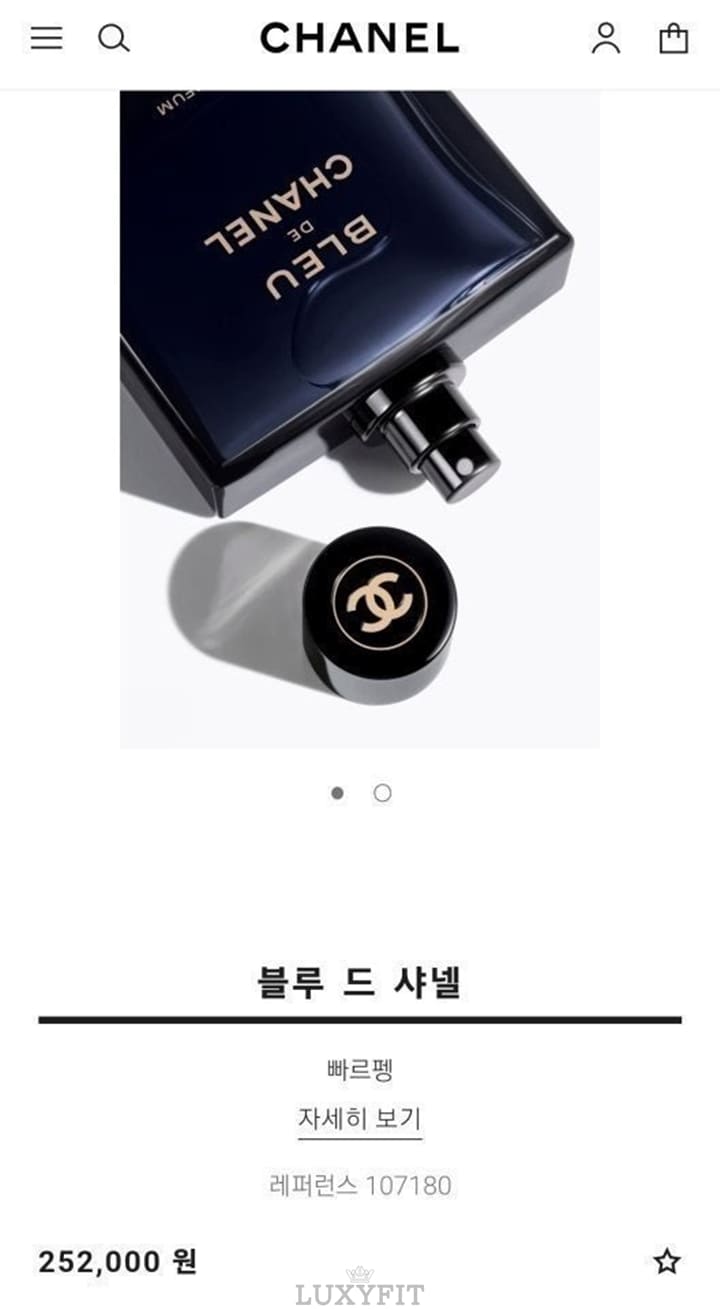Open the account profile icon
Viewport: 720px width, 1309px height.
(x=606, y=39)
